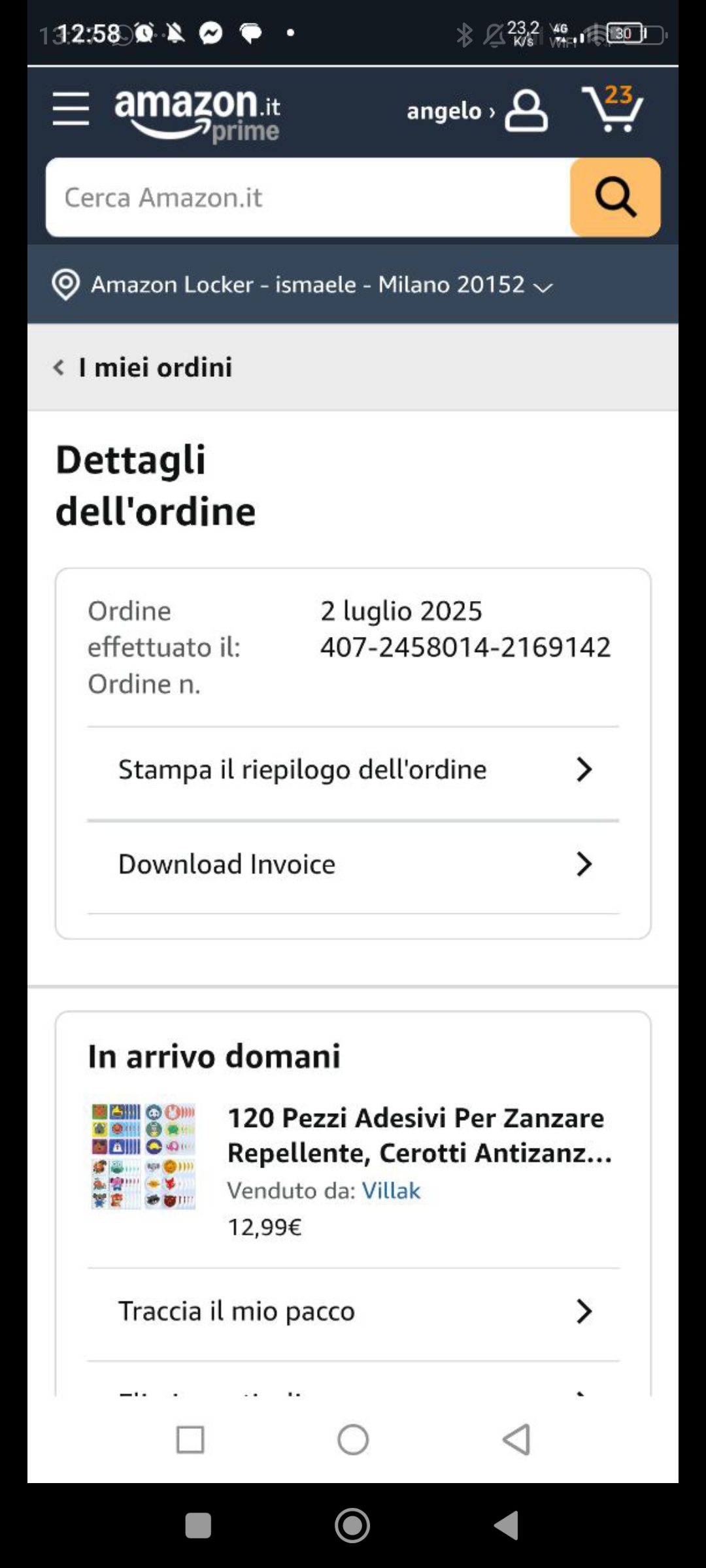
Task: Open the shopping cart
Action: (x=613, y=108)
